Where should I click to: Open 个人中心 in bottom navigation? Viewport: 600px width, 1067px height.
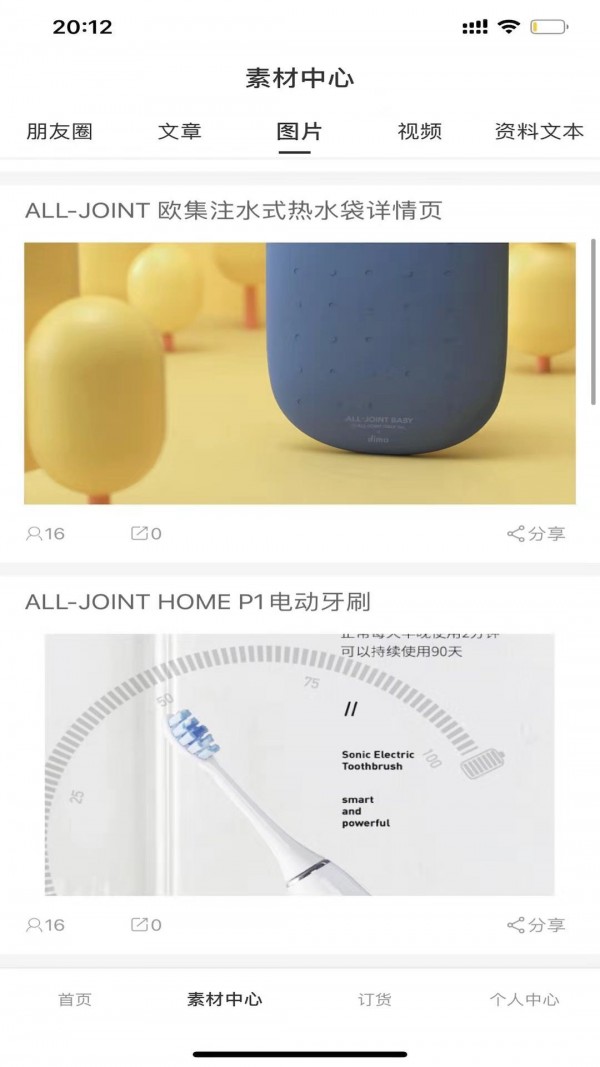pyautogui.click(x=524, y=999)
